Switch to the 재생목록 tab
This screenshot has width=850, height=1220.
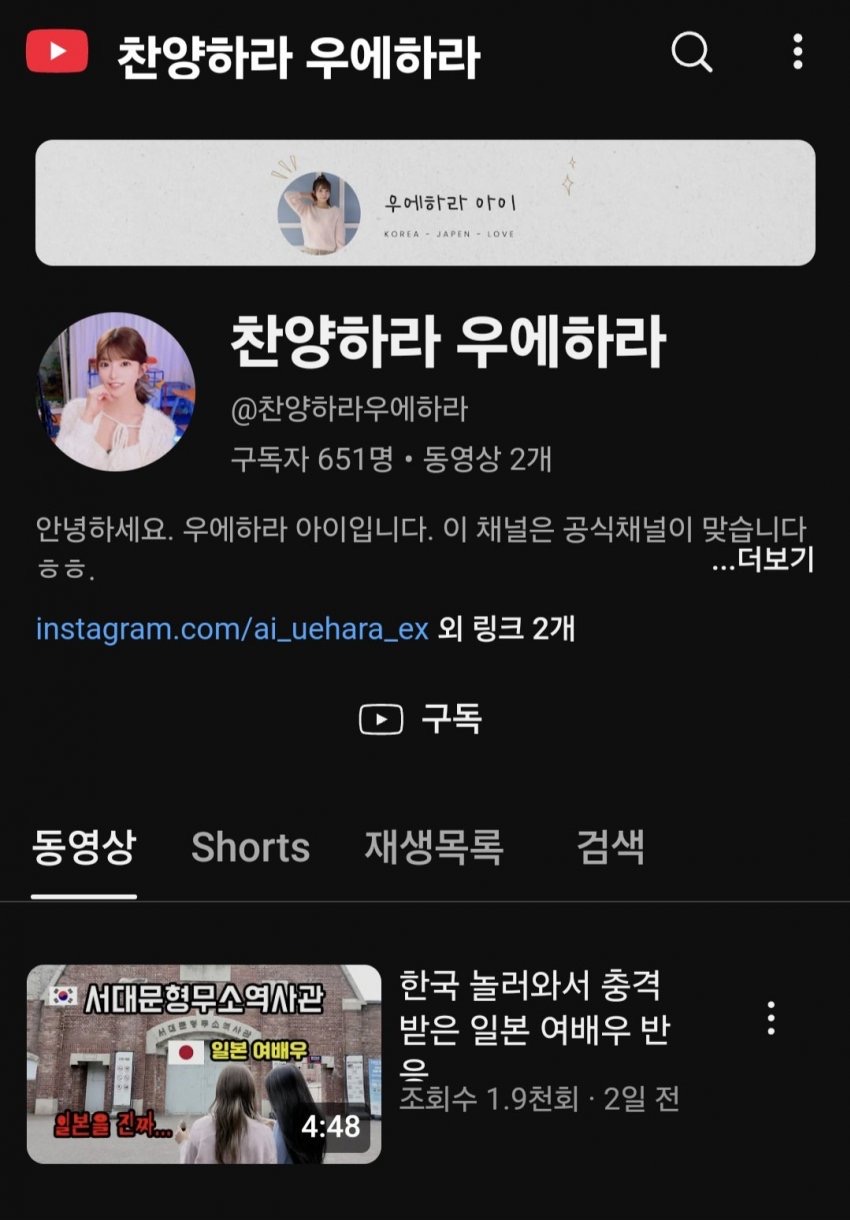click(434, 848)
